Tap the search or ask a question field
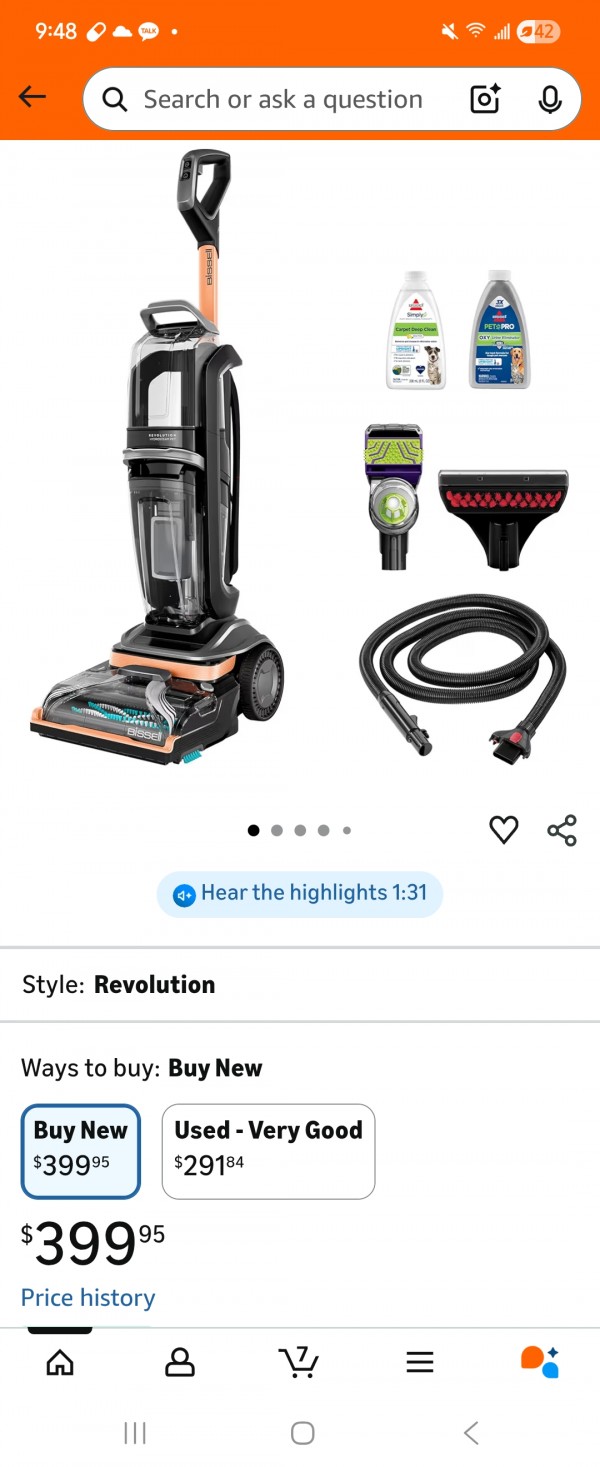 [x=283, y=99]
